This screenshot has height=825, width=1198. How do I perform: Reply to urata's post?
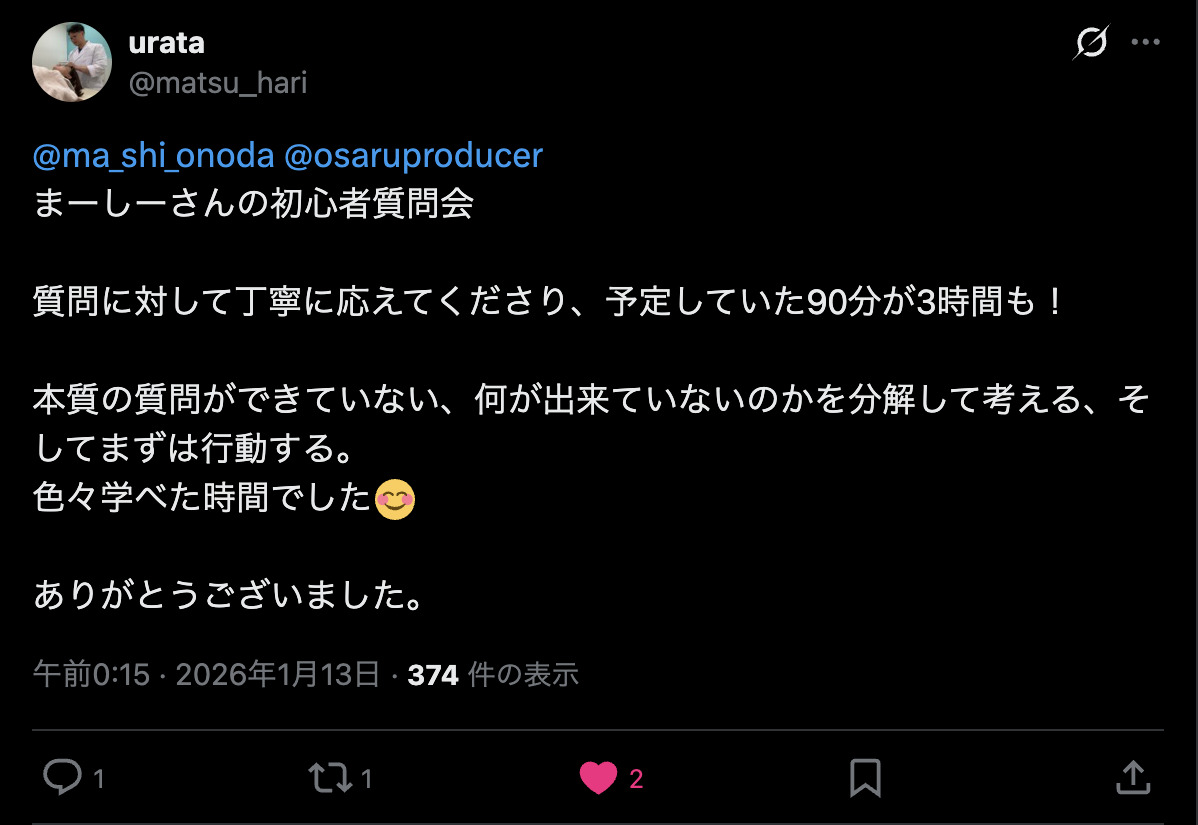click(x=63, y=777)
